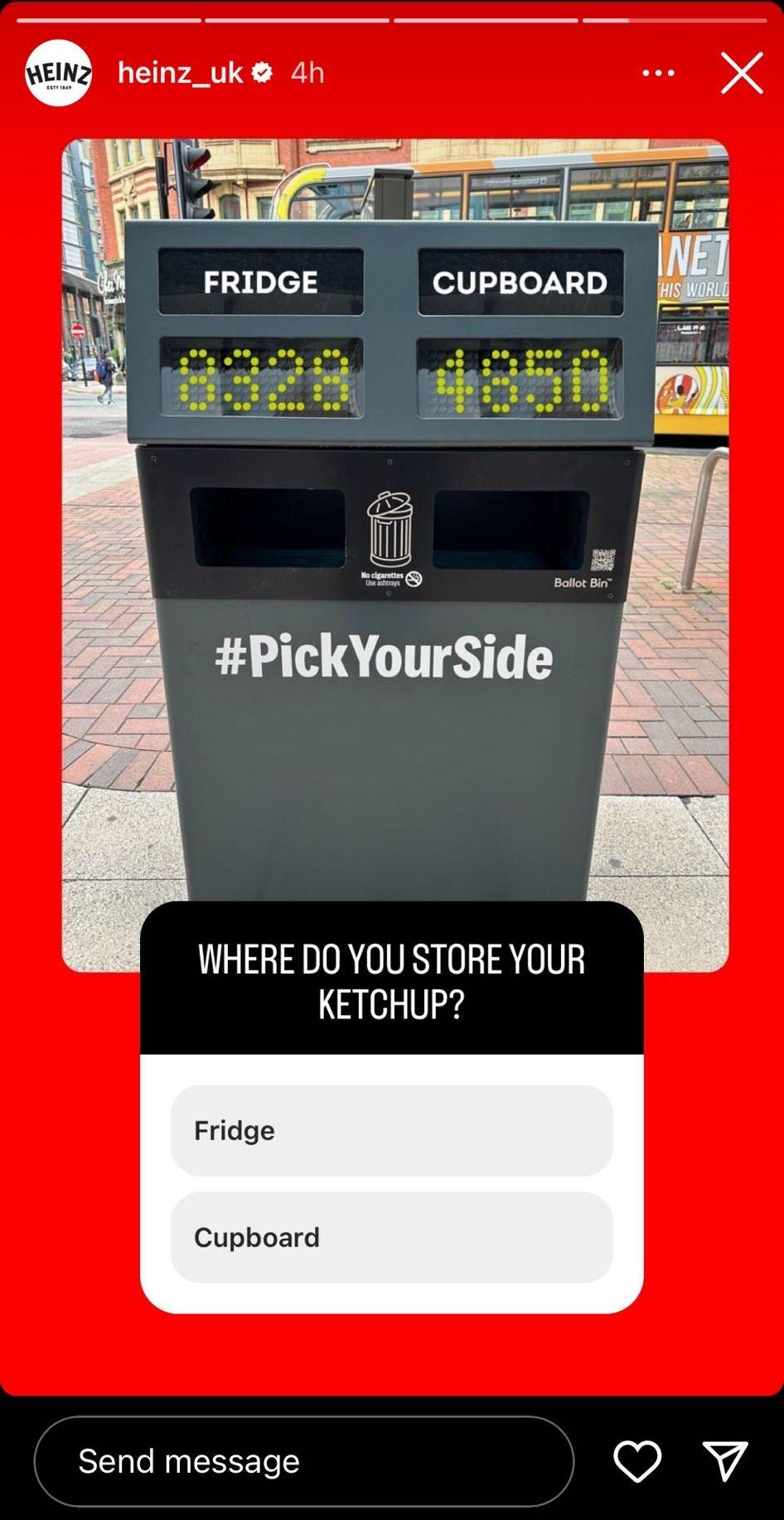Screen dimensions: 784x1520
Task: Like this story with the heart
Action: 636,1461
